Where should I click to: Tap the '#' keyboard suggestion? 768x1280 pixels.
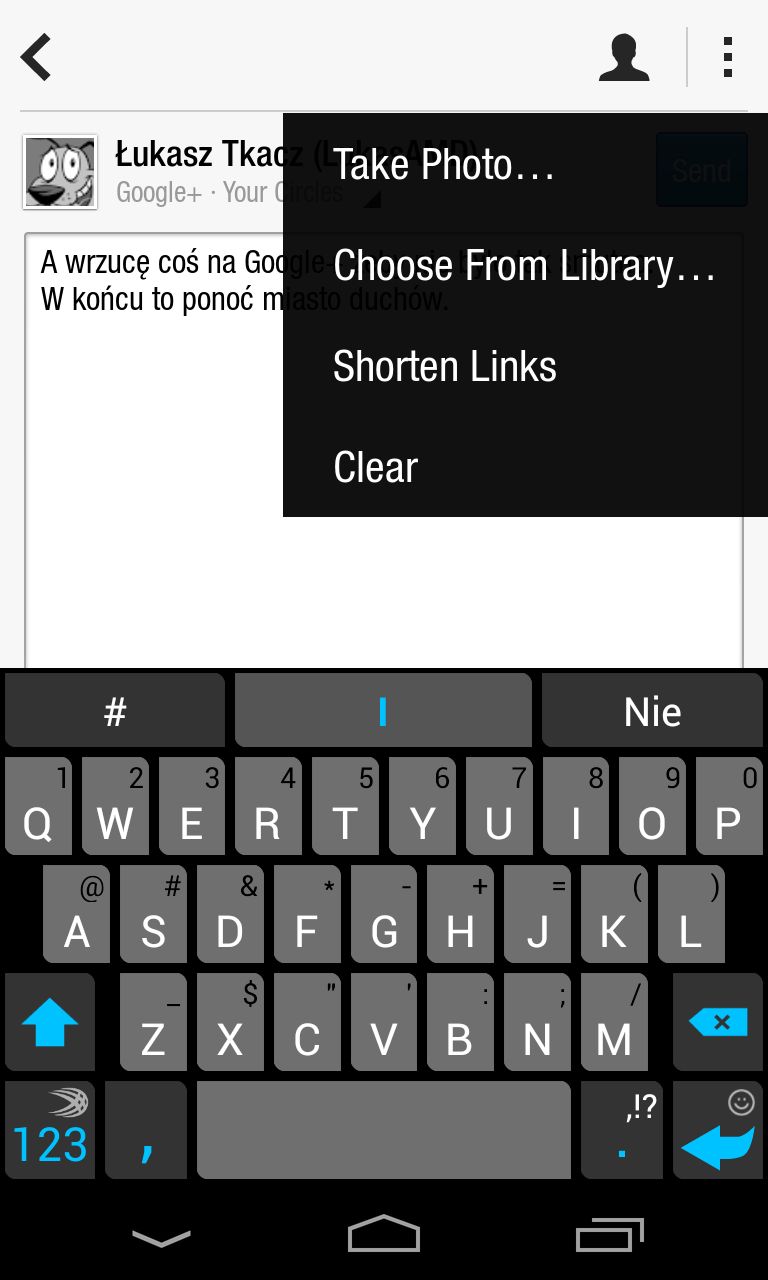(x=115, y=711)
